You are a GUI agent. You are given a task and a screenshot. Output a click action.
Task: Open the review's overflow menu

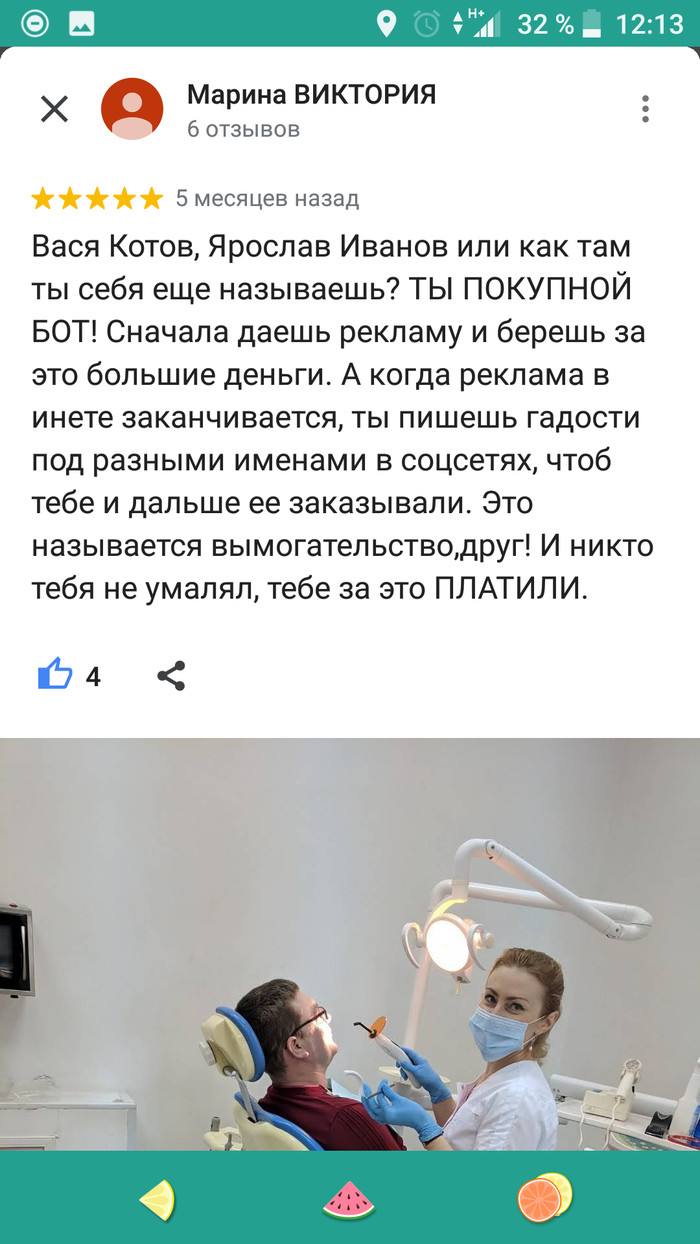point(646,109)
